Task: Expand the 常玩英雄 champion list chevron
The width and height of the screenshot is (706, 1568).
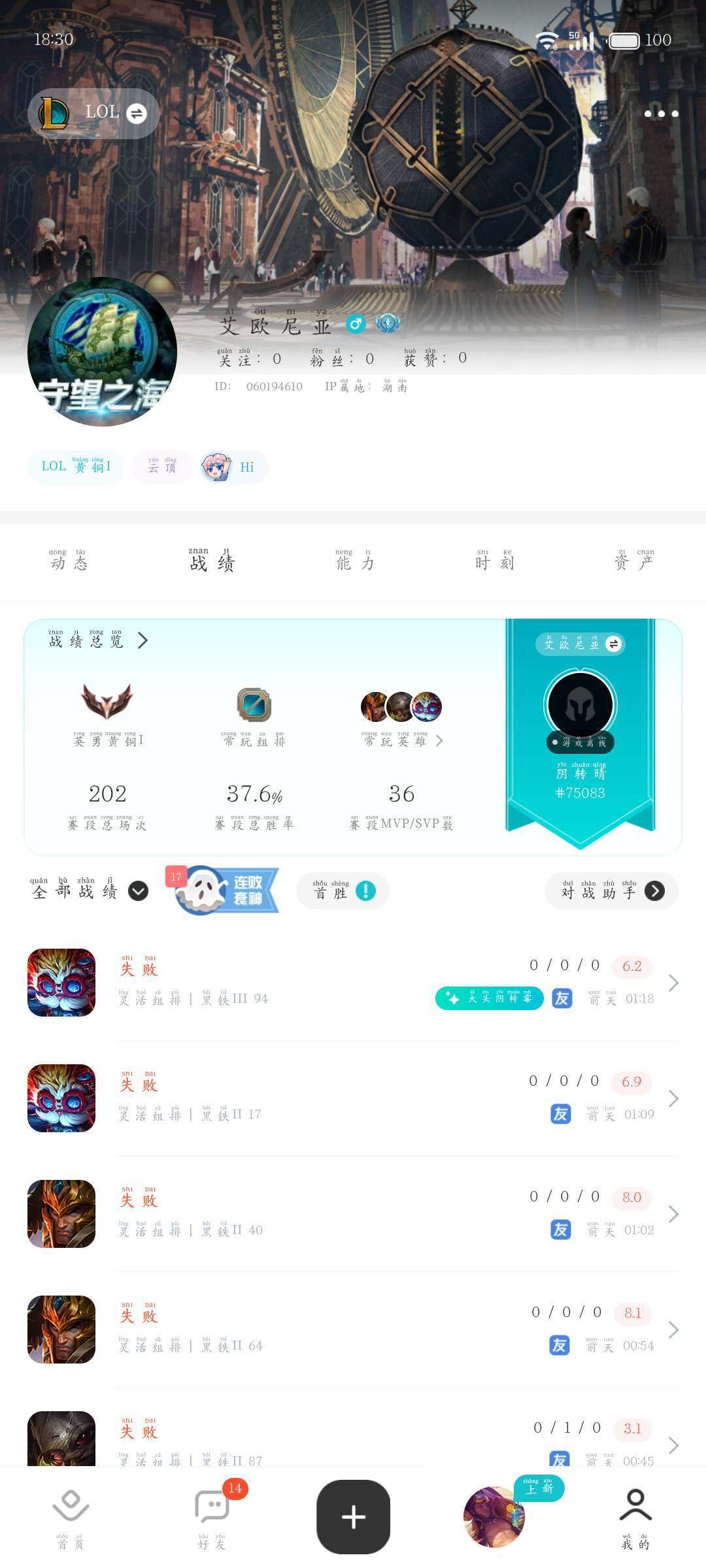Action: [x=439, y=742]
